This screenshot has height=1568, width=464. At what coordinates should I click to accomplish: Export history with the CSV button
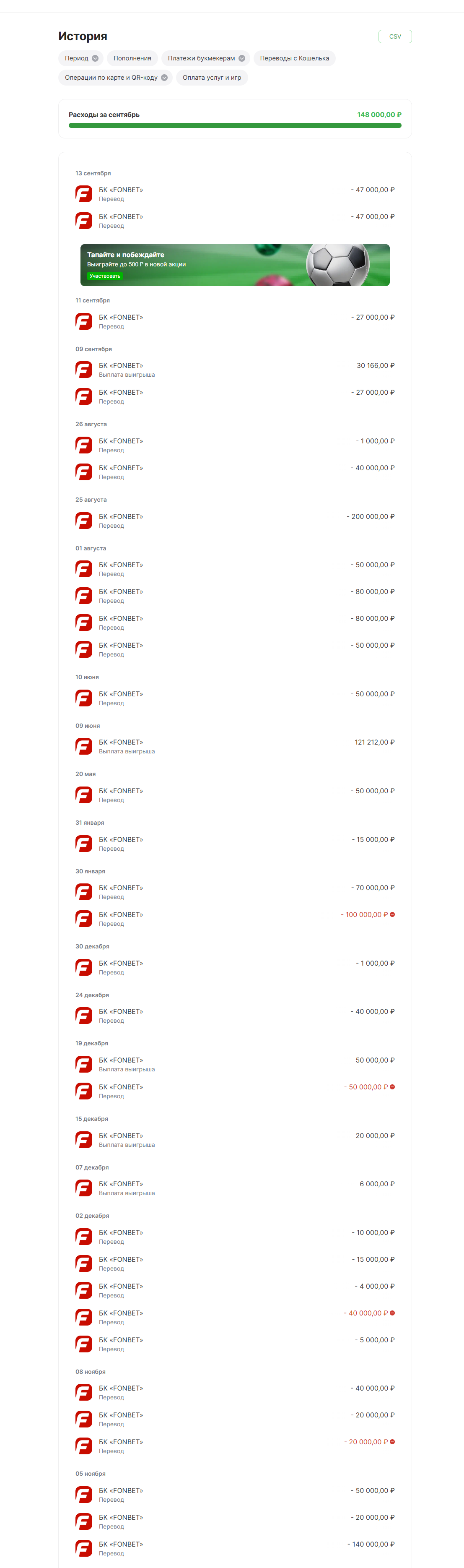click(x=395, y=36)
